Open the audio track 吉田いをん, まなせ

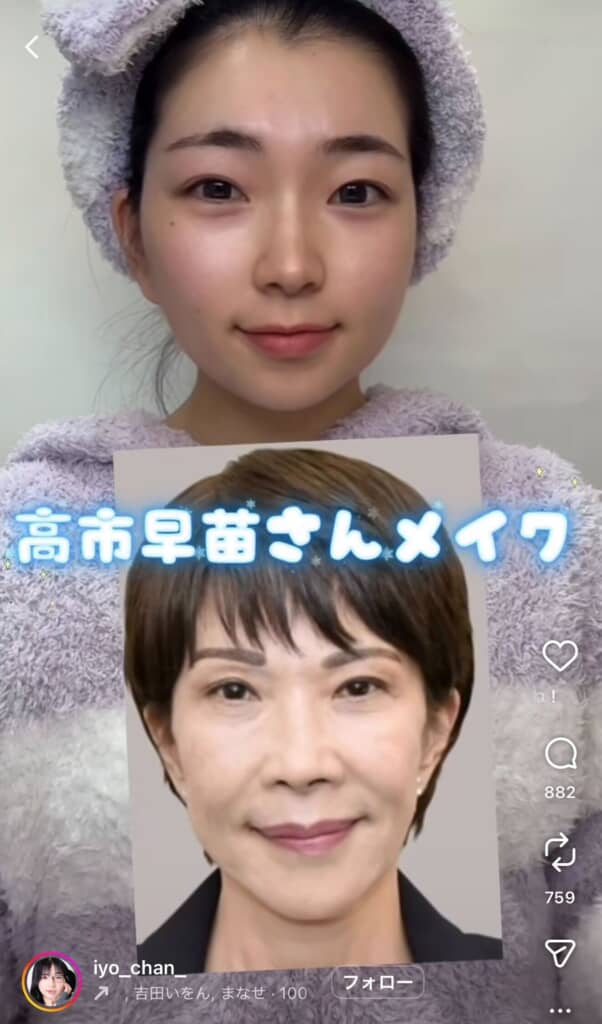[x=215, y=994]
